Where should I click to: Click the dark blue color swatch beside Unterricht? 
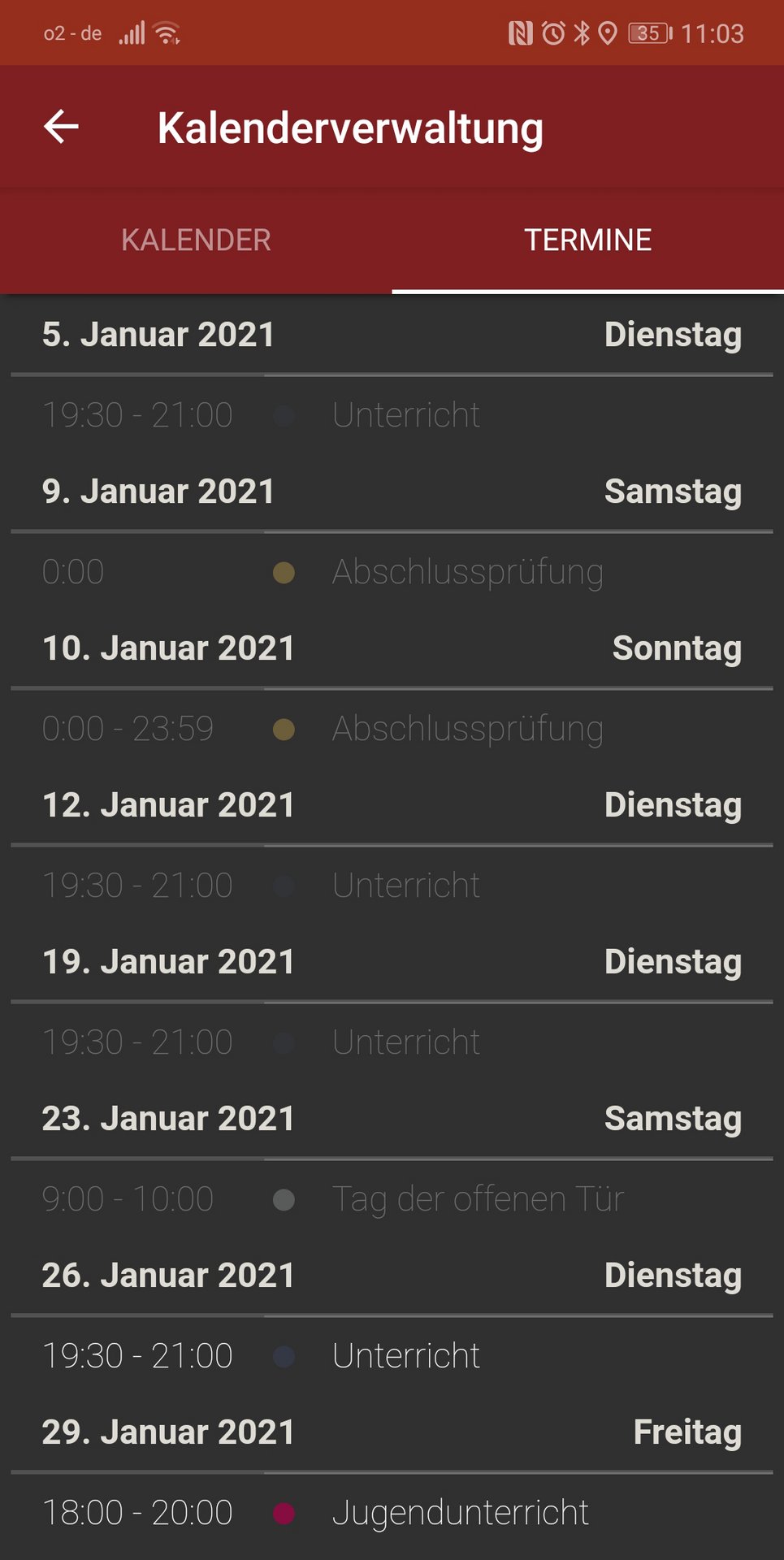tap(284, 1357)
